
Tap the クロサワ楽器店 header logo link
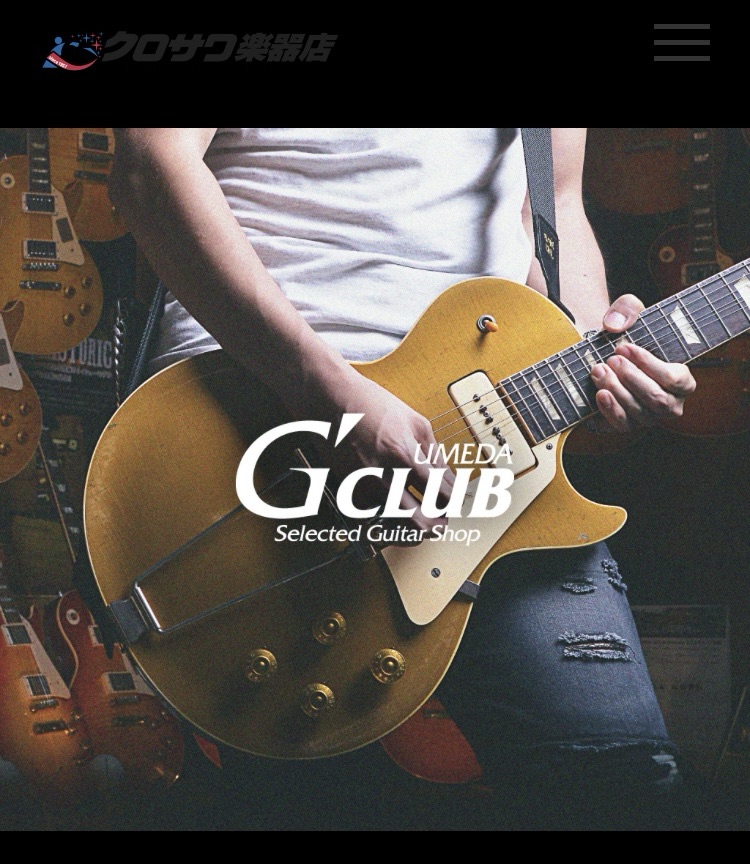click(x=189, y=48)
